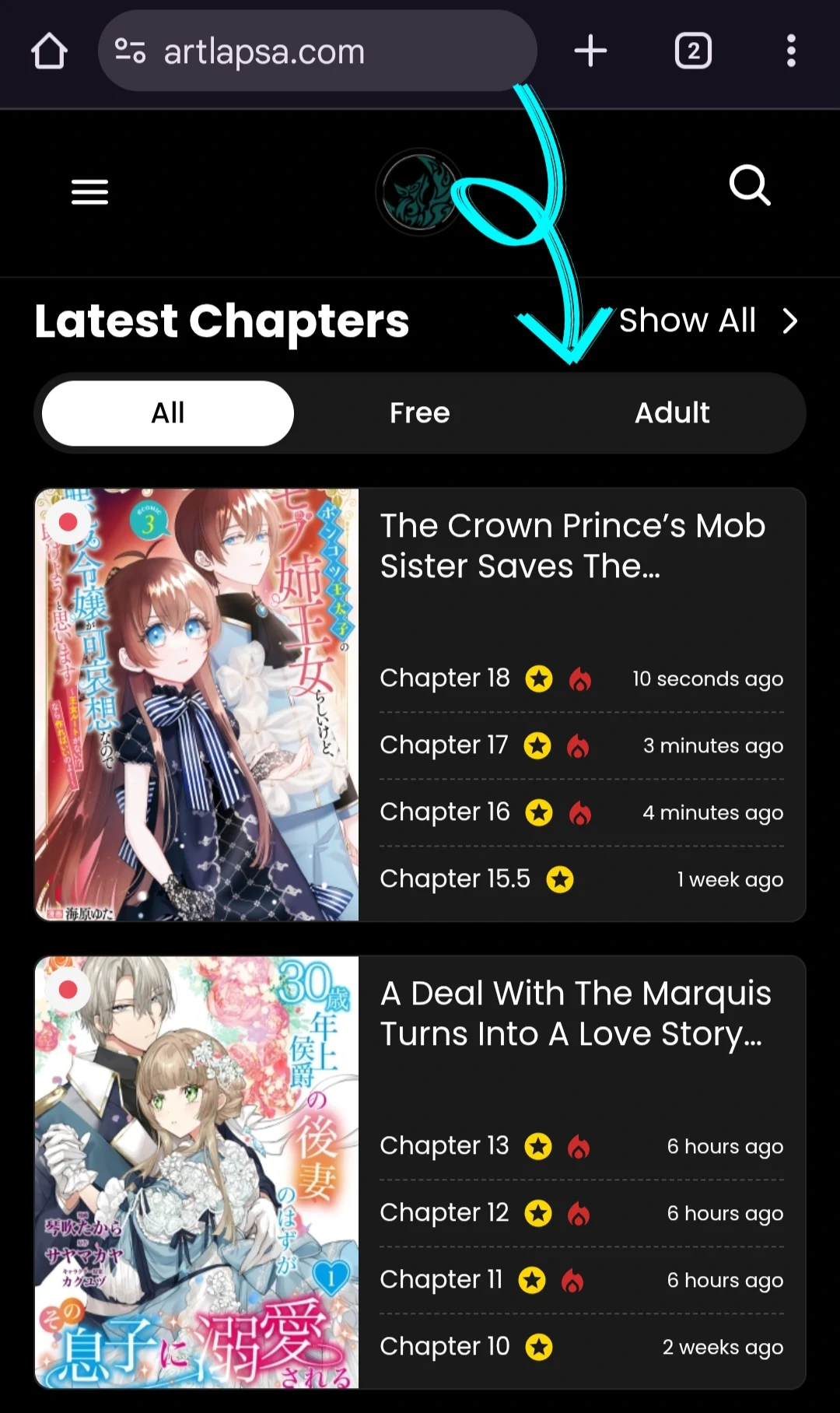Open The Crown Prince's Mob Sister cover
The height and width of the screenshot is (1413, 840).
click(x=197, y=704)
